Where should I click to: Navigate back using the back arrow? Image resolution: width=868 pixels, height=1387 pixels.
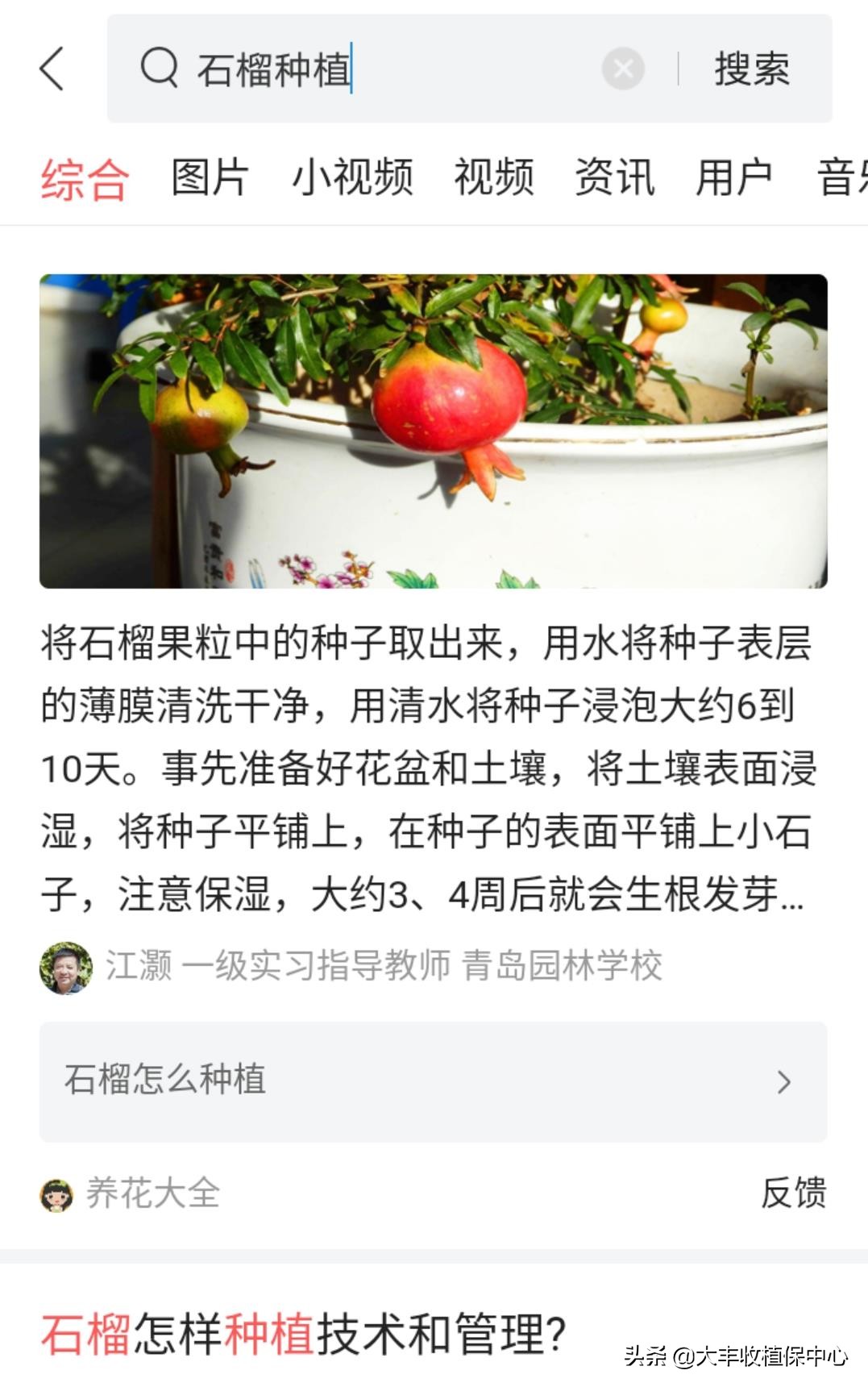click(52, 69)
